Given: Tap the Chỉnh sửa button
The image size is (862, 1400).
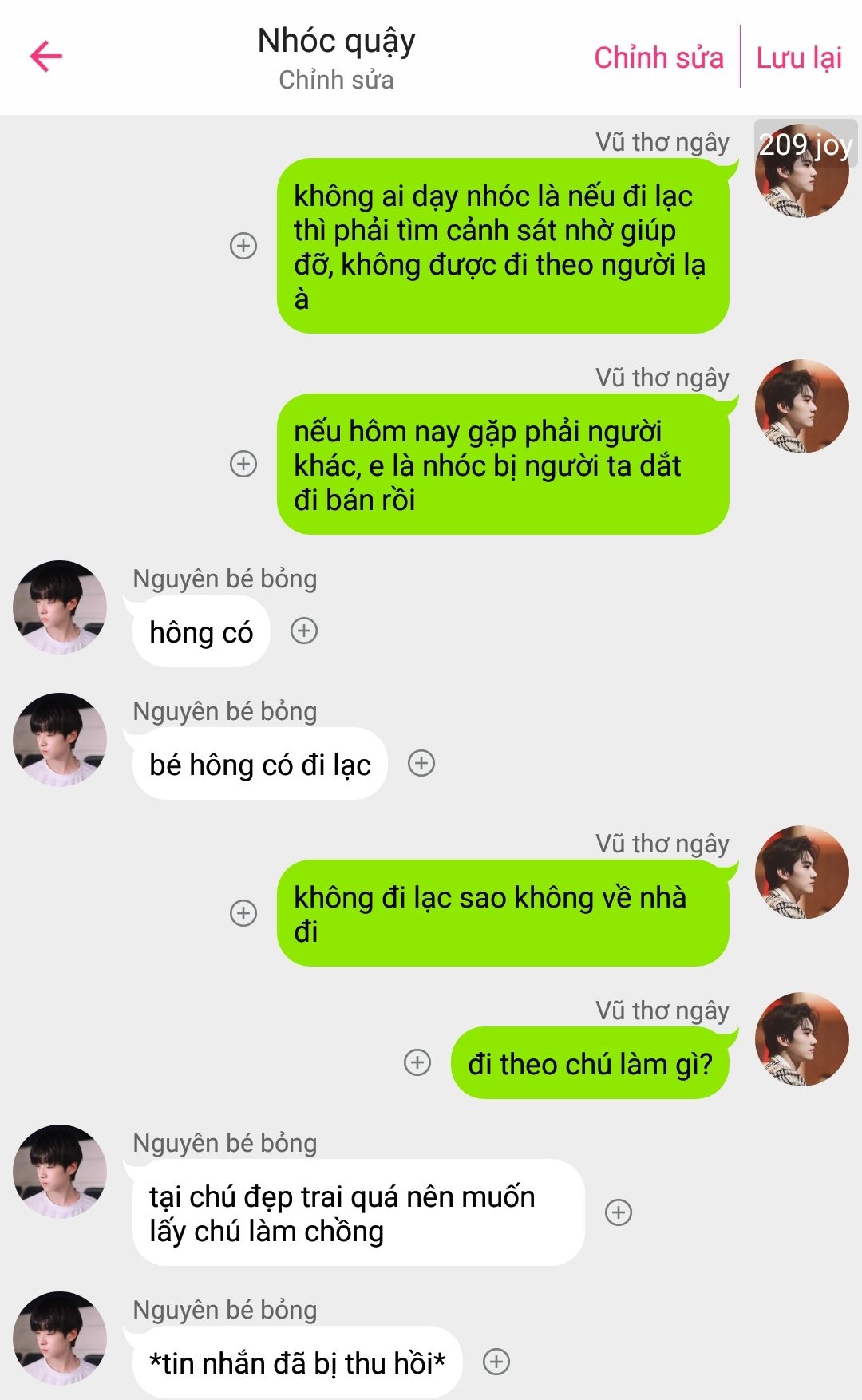Looking at the screenshot, I should pyautogui.click(x=658, y=57).
